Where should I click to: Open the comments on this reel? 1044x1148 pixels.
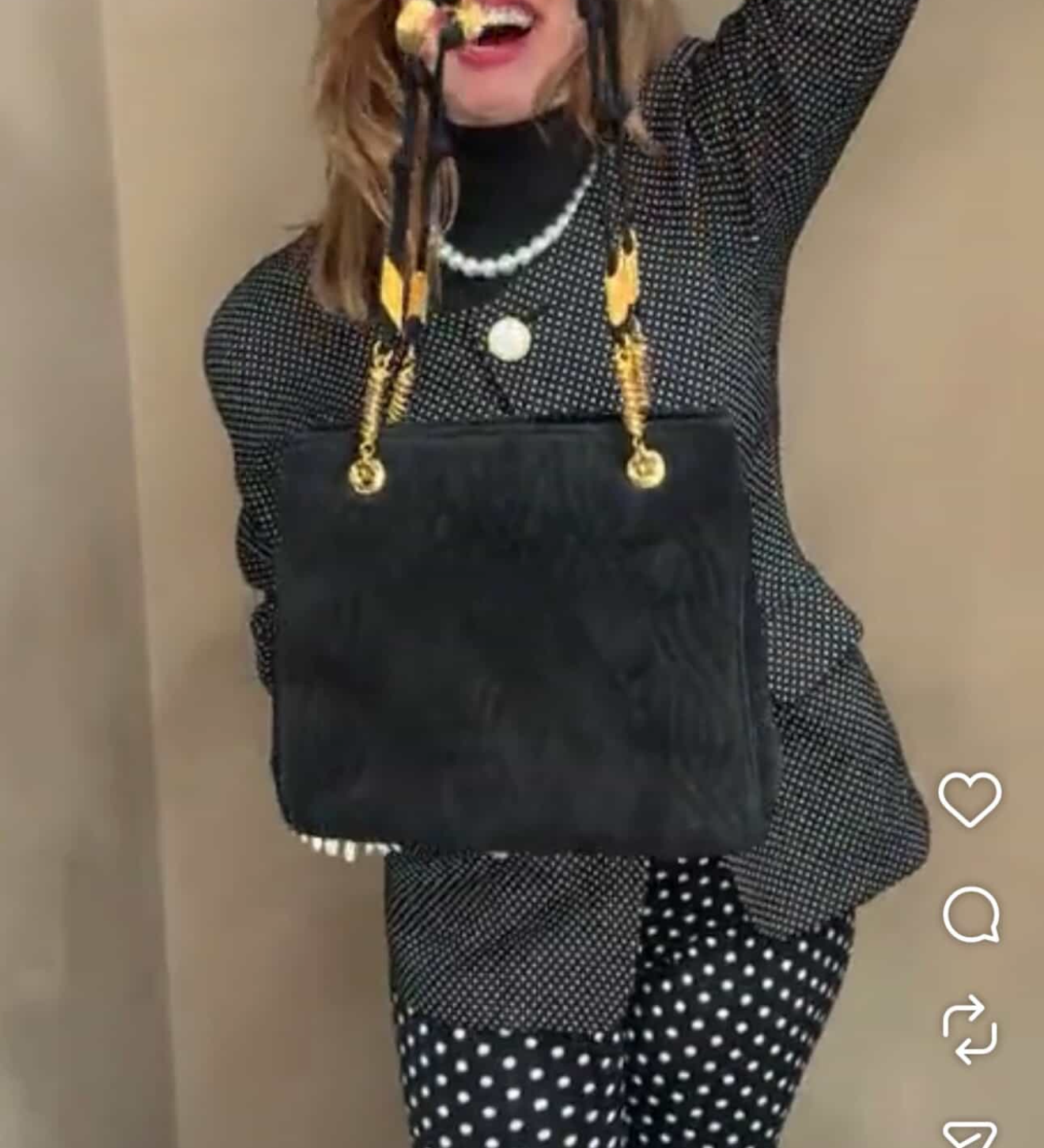coord(970,915)
